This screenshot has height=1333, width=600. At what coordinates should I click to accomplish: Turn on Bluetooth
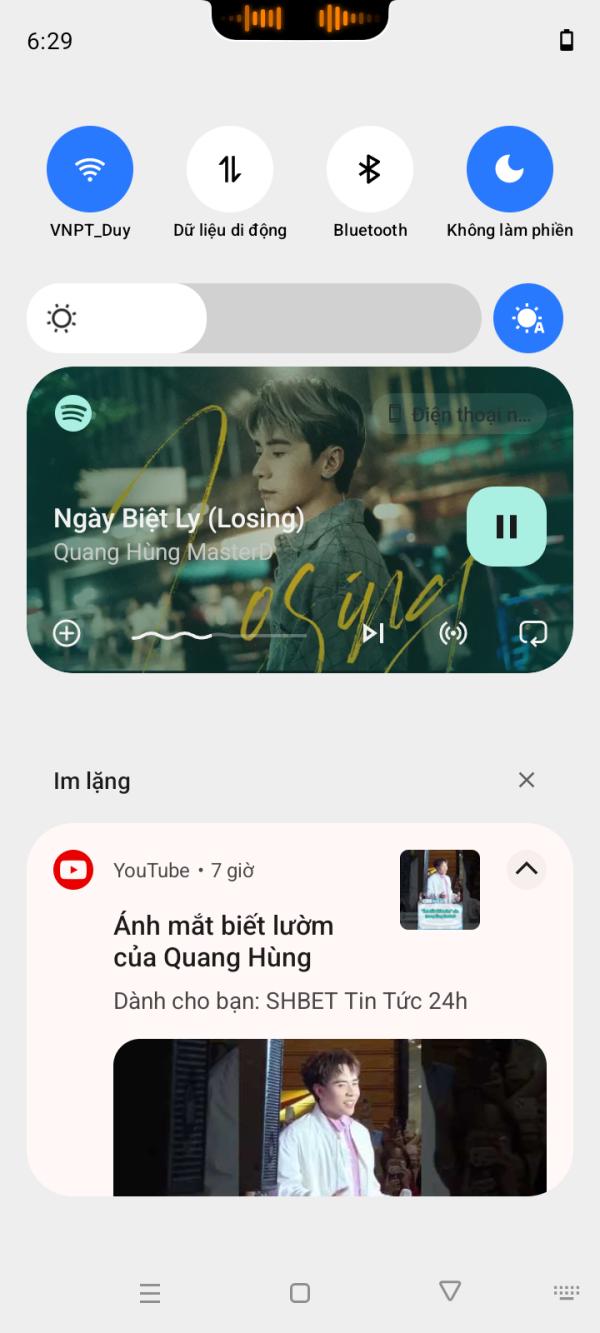[370, 169]
